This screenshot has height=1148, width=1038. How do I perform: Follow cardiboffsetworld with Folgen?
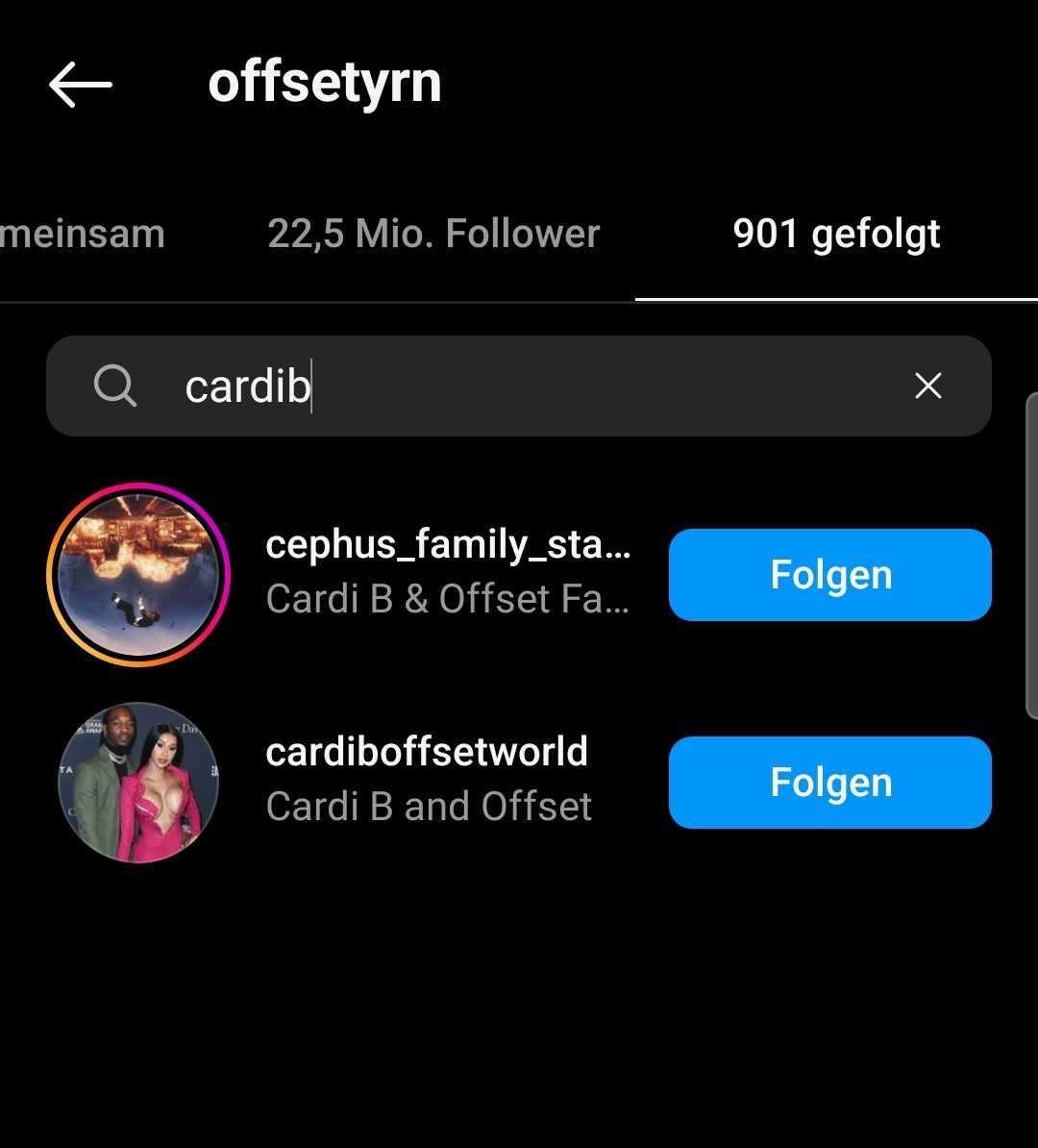[829, 783]
